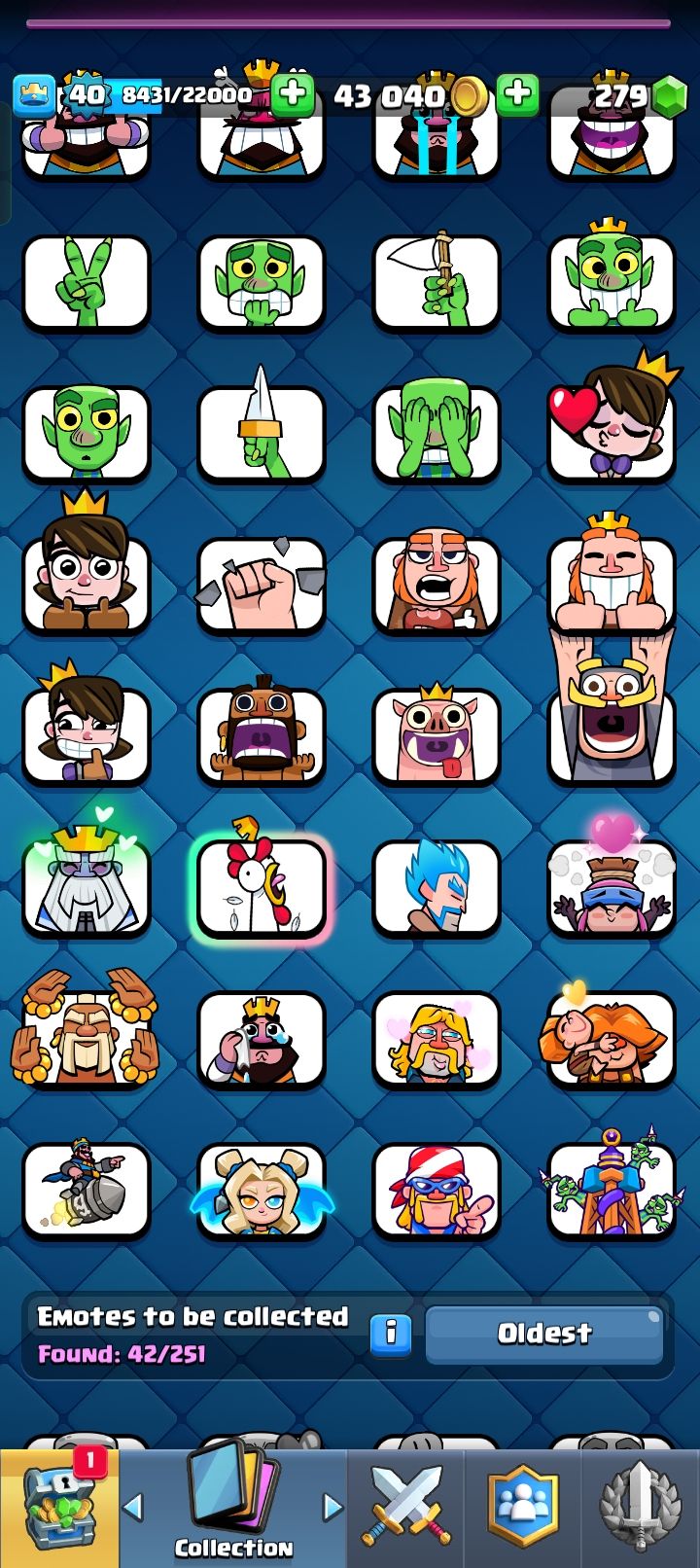This screenshot has width=700, height=1568.
Task: Open the gems shop via the green gem
Action: click(x=668, y=96)
